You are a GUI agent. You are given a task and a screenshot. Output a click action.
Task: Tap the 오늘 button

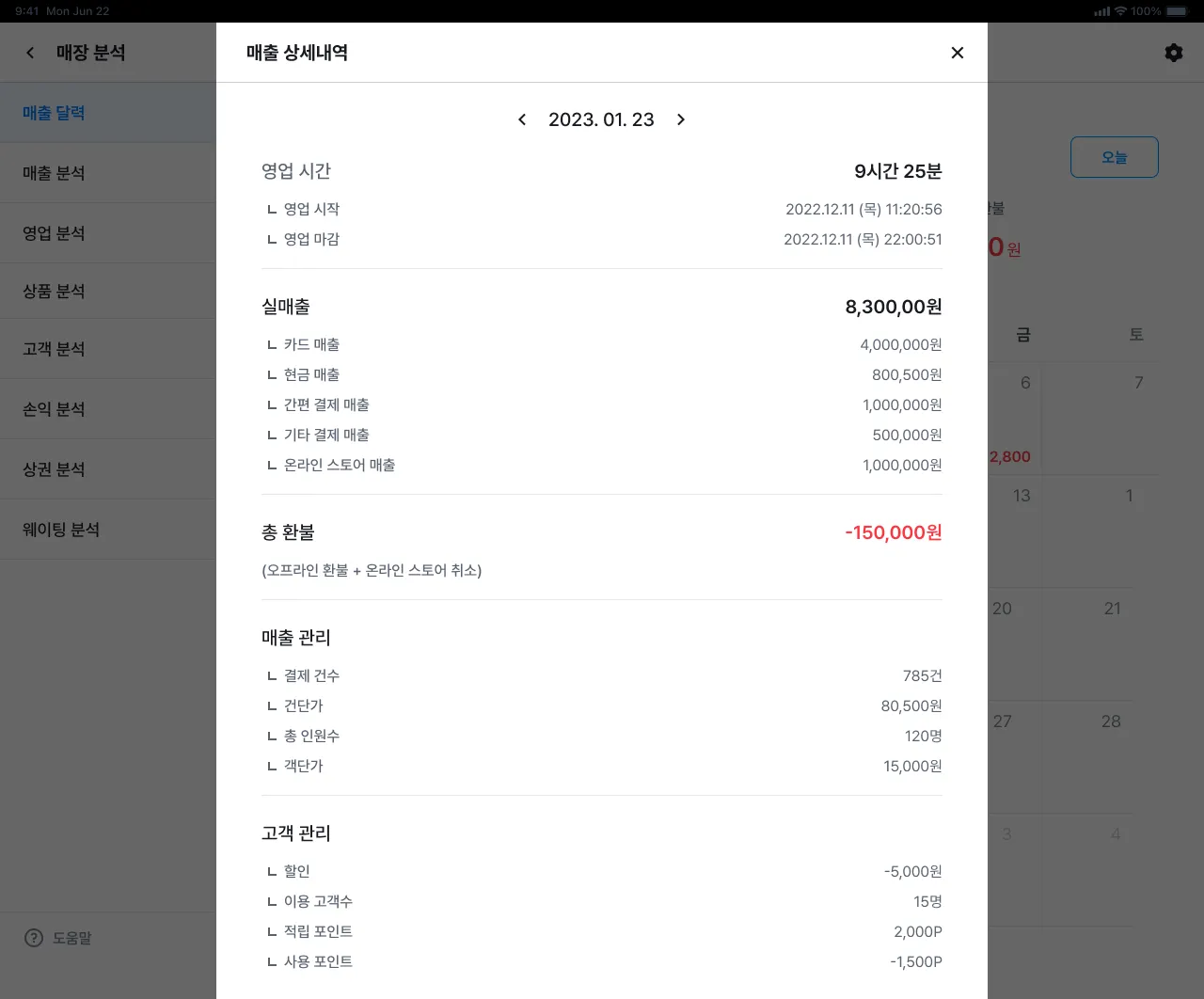(x=1114, y=157)
